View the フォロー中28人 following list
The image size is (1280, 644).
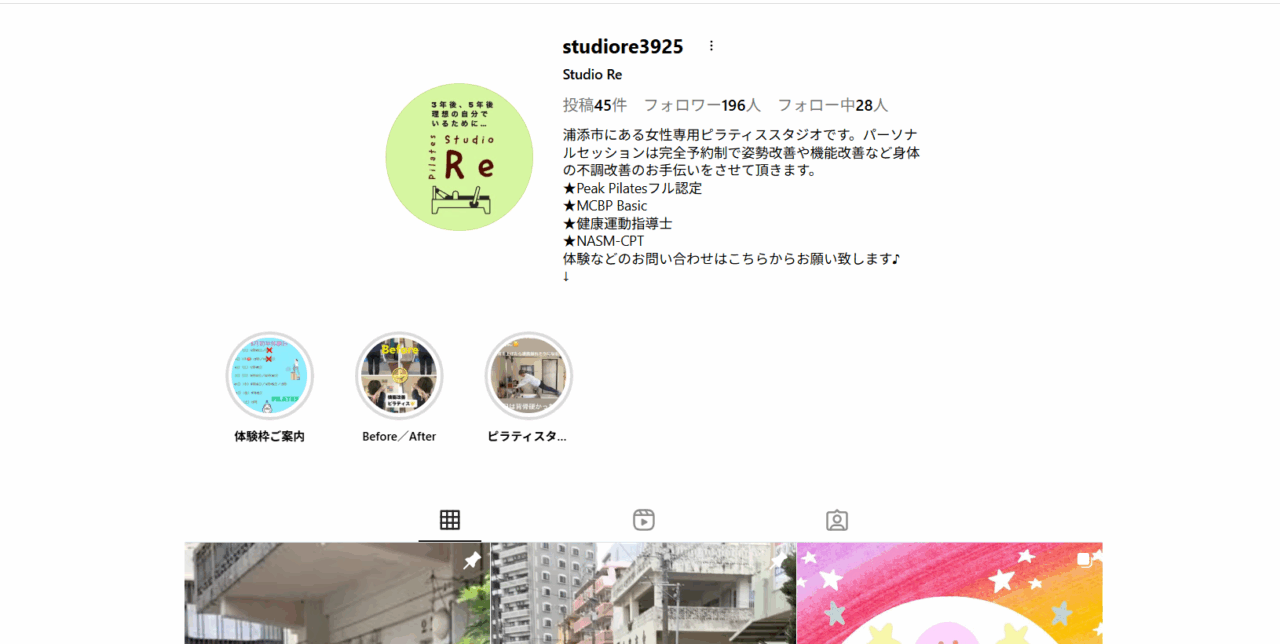pyautogui.click(x=832, y=105)
